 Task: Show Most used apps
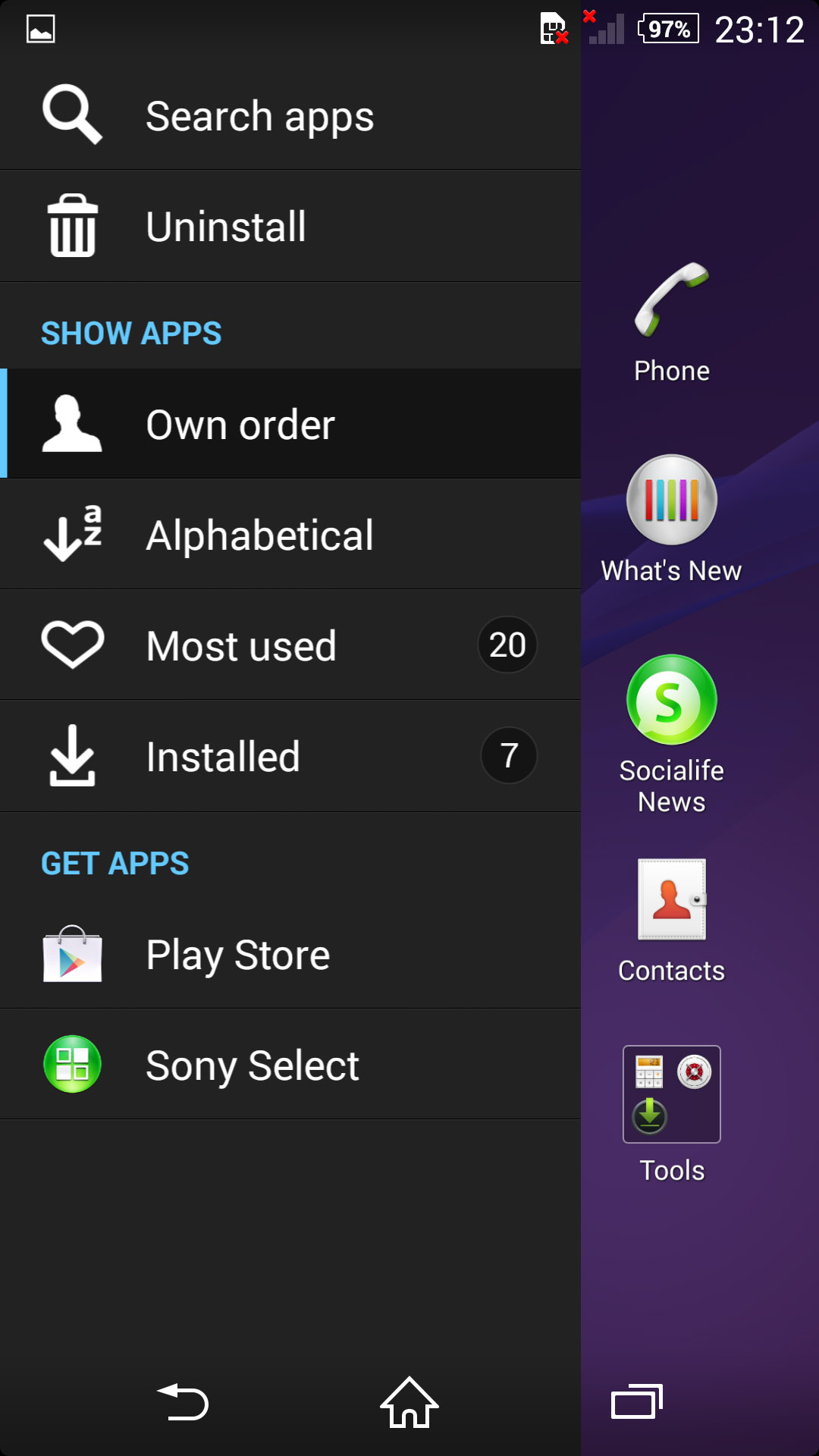[x=290, y=645]
